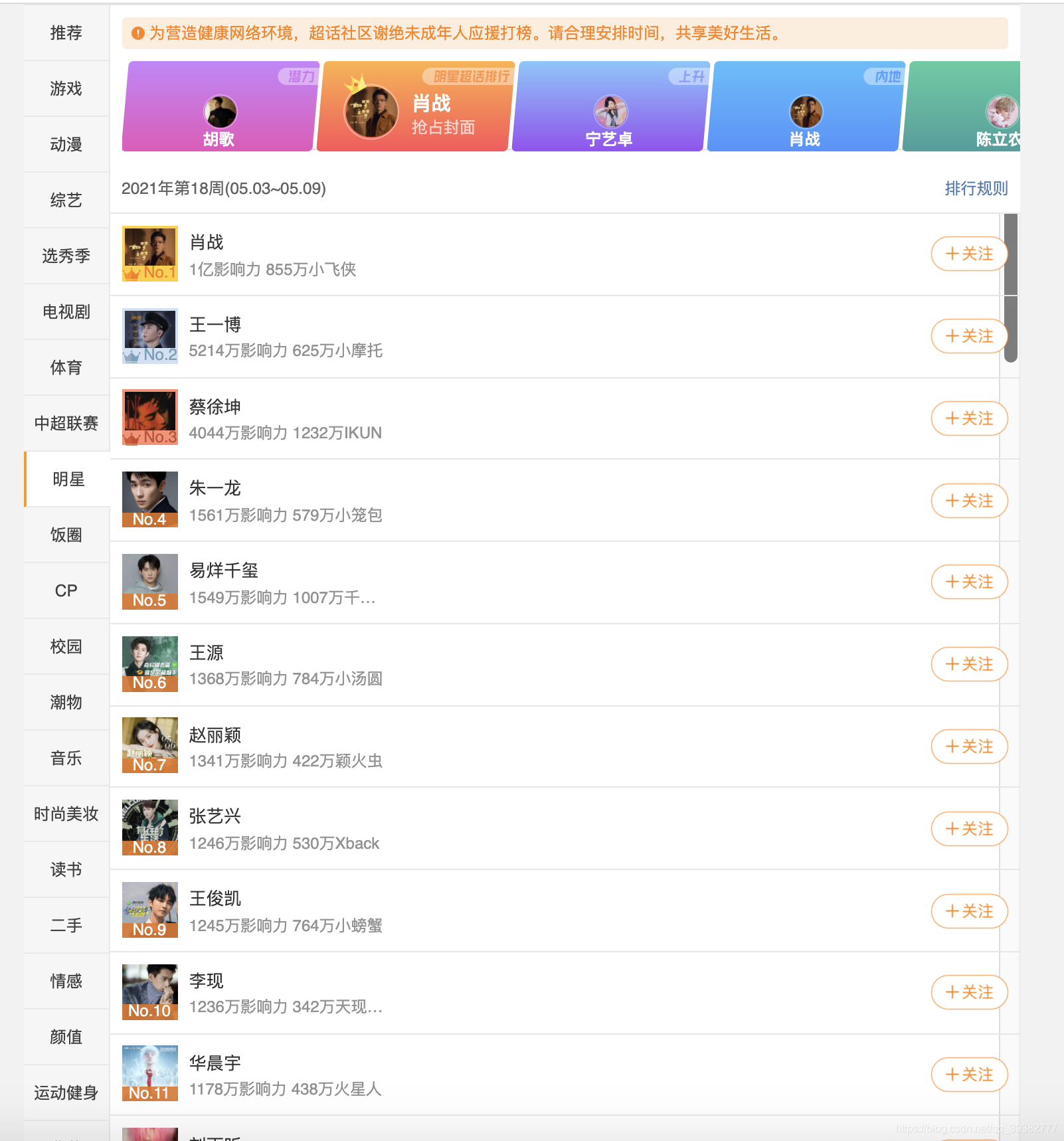Open 李现 super topic row
This screenshot has height=1141, width=1064.
pos(555,993)
